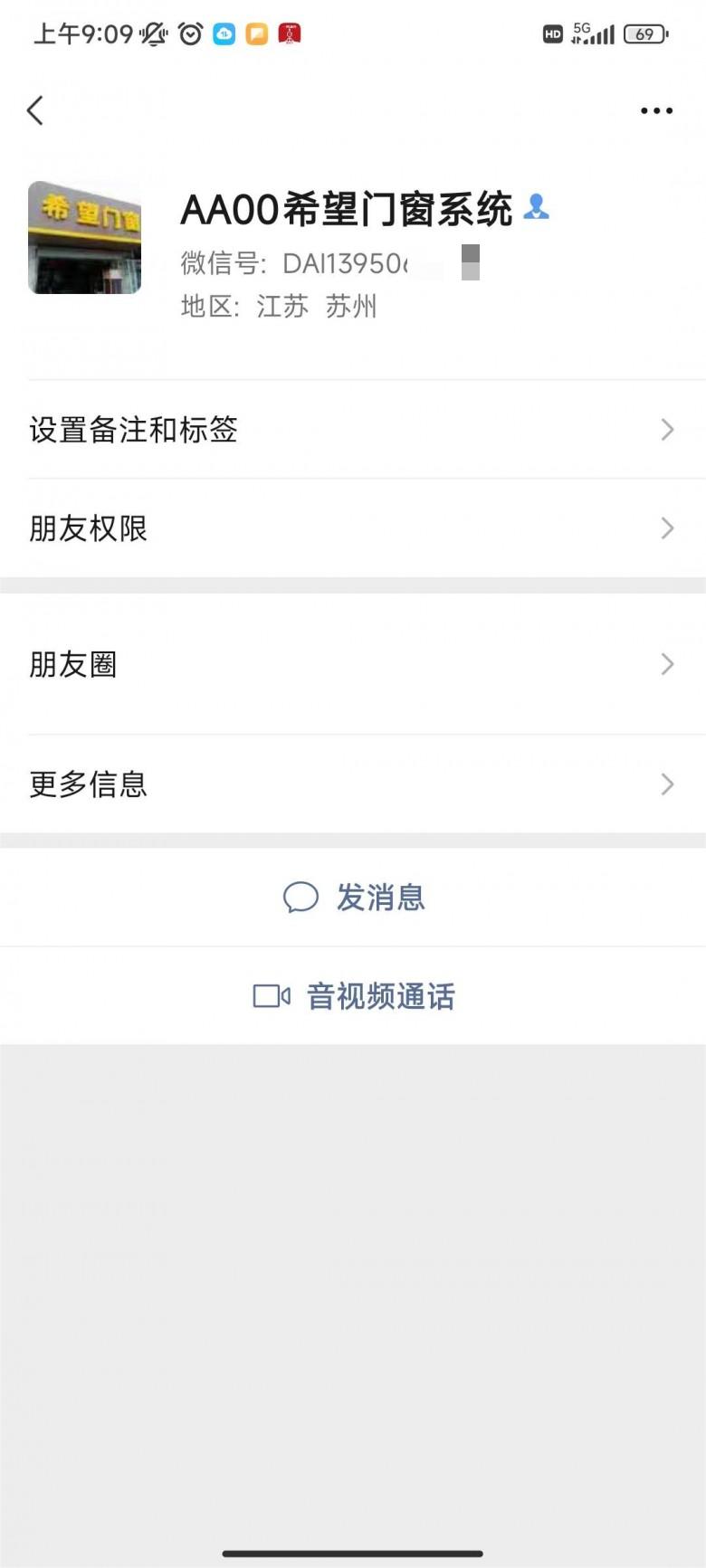
Task: View this contact's 朋友圈
Action: point(353,664)
